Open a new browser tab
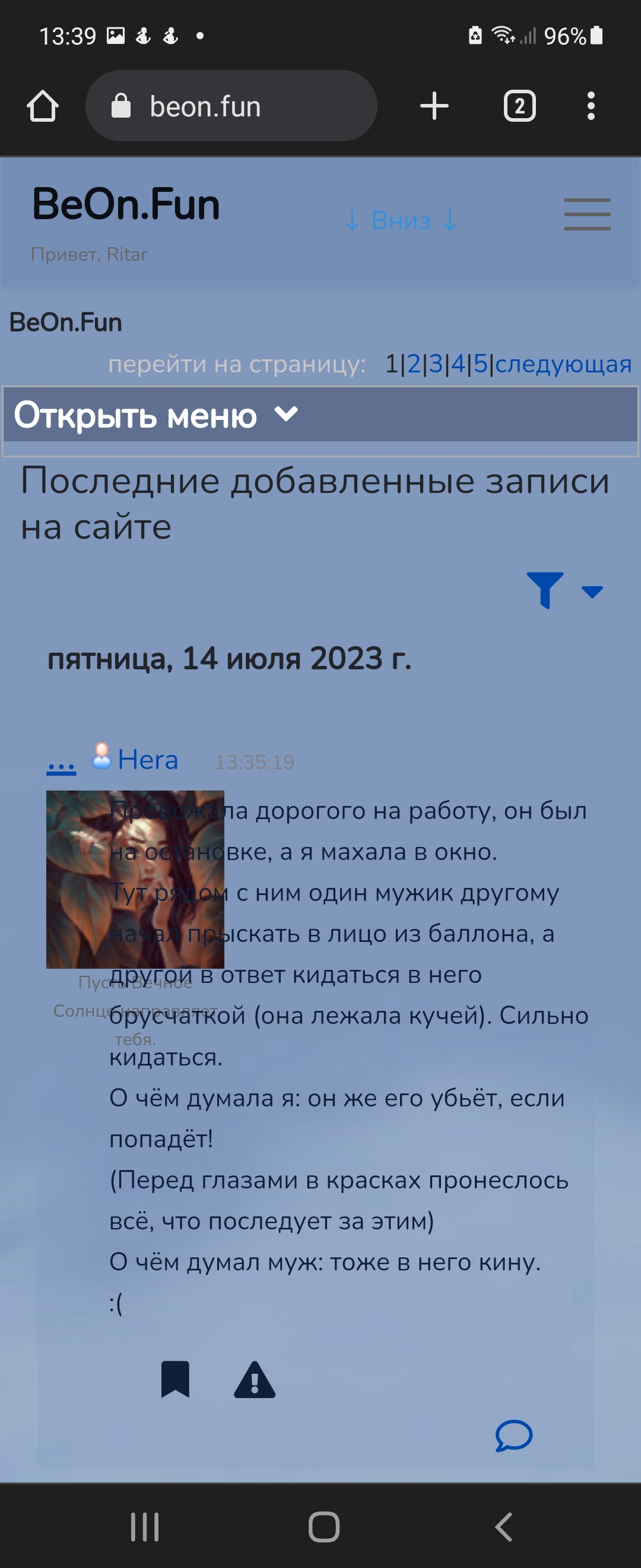641x1568 pixels. [434, 106]
